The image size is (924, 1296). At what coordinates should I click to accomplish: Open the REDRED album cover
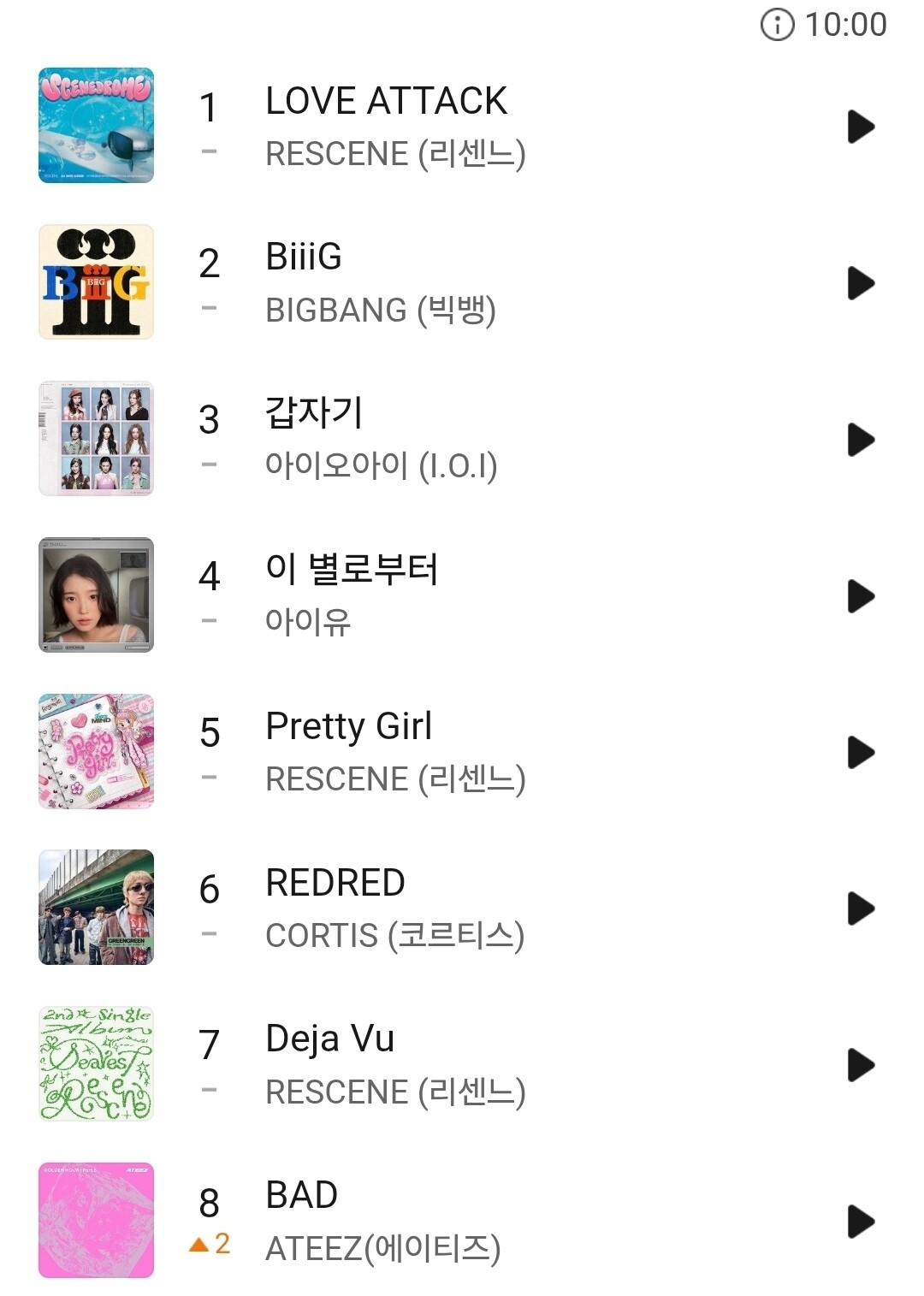tap(97, 908)
